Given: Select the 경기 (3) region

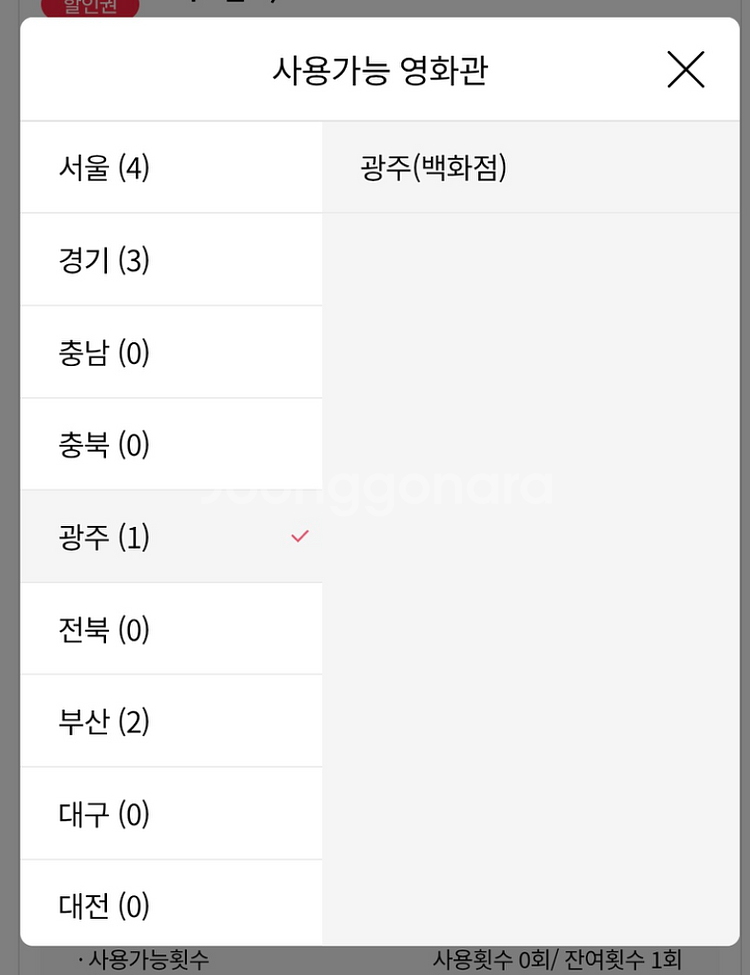Looking at the screenshot, I should pos(170,260).
